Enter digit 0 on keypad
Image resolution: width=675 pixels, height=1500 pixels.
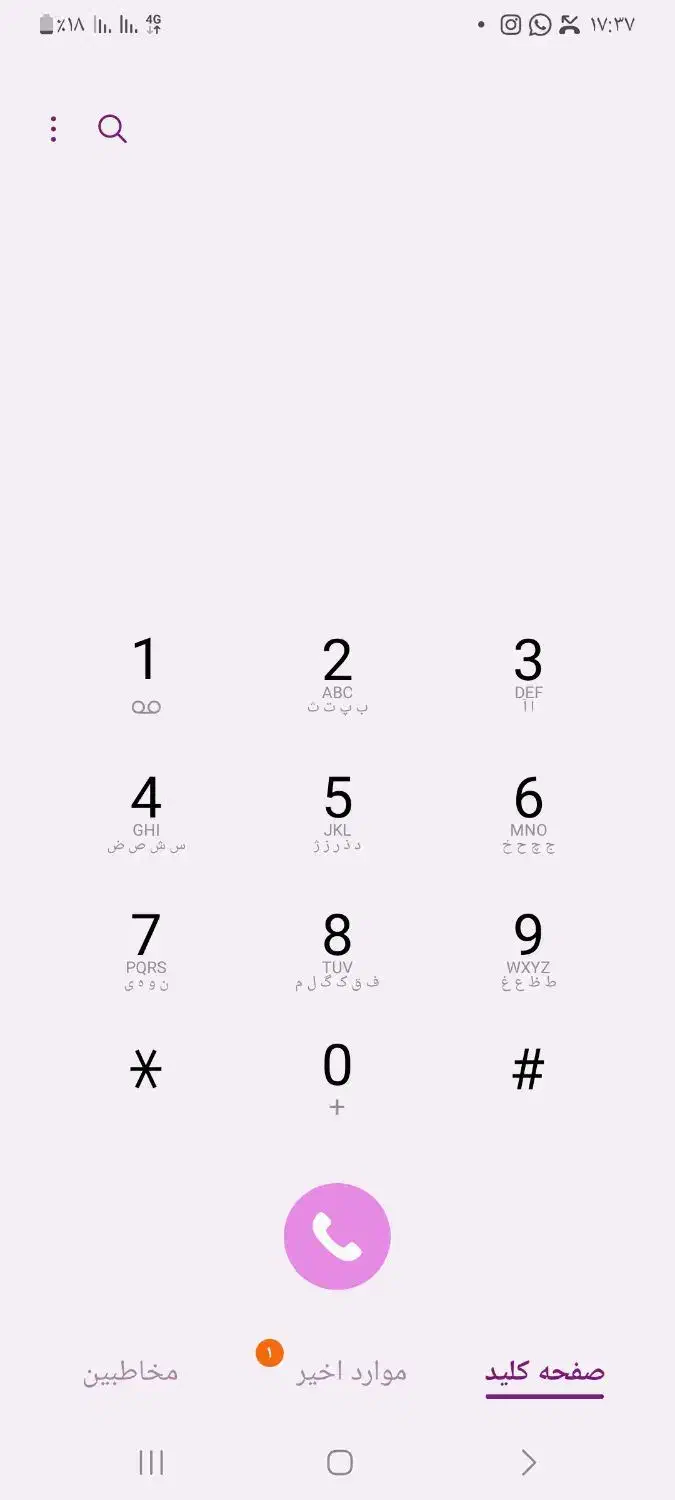[x=337, y=1077]
